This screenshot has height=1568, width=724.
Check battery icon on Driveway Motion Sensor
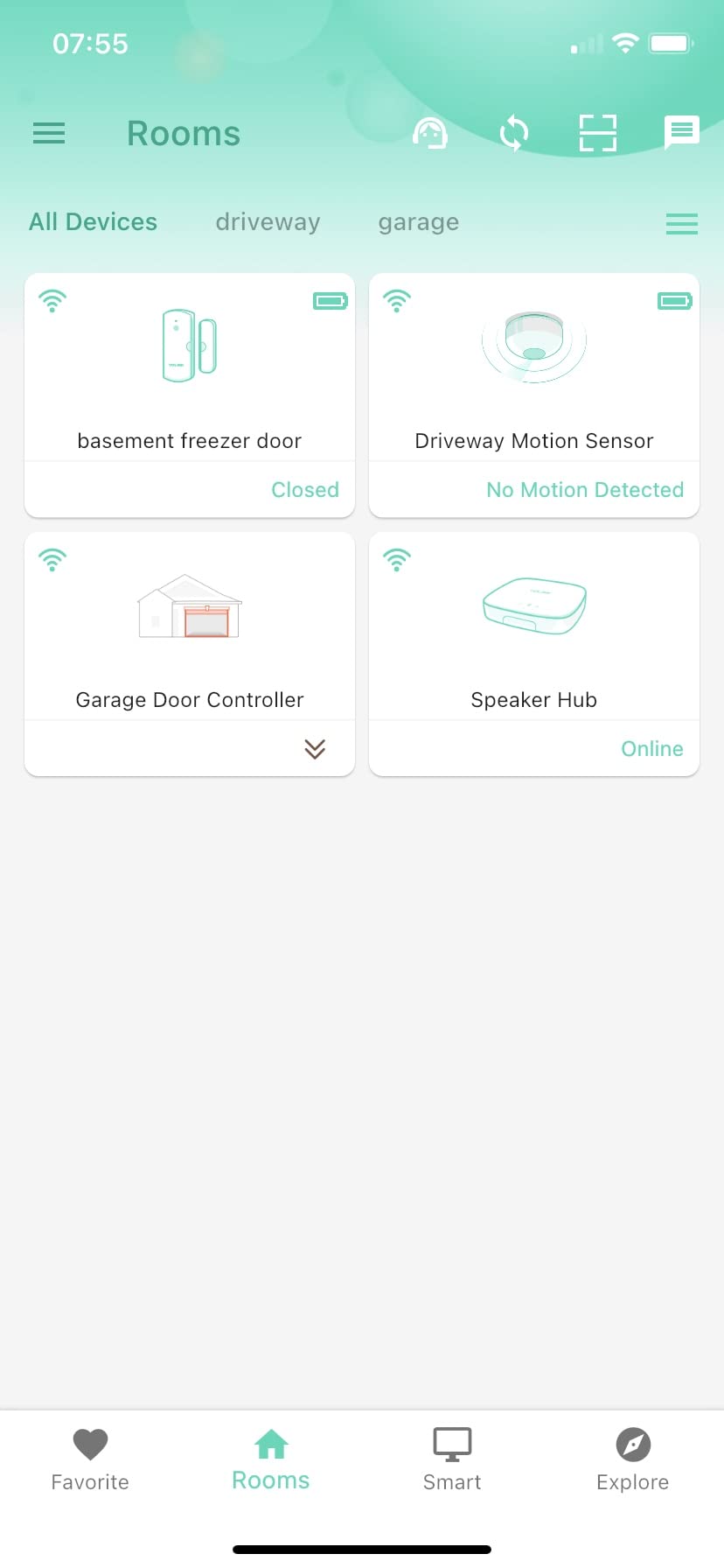[674, 300]
